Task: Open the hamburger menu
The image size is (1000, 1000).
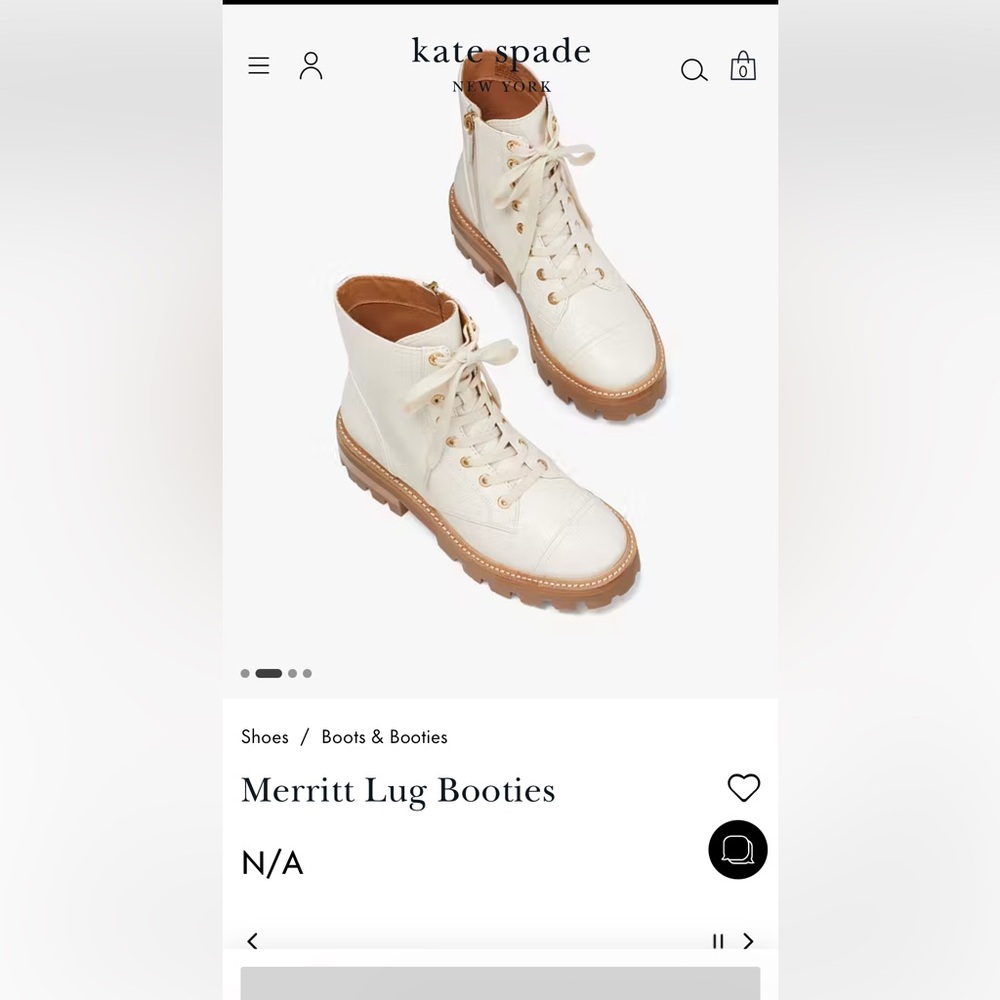Action: [x=259, y=66]
